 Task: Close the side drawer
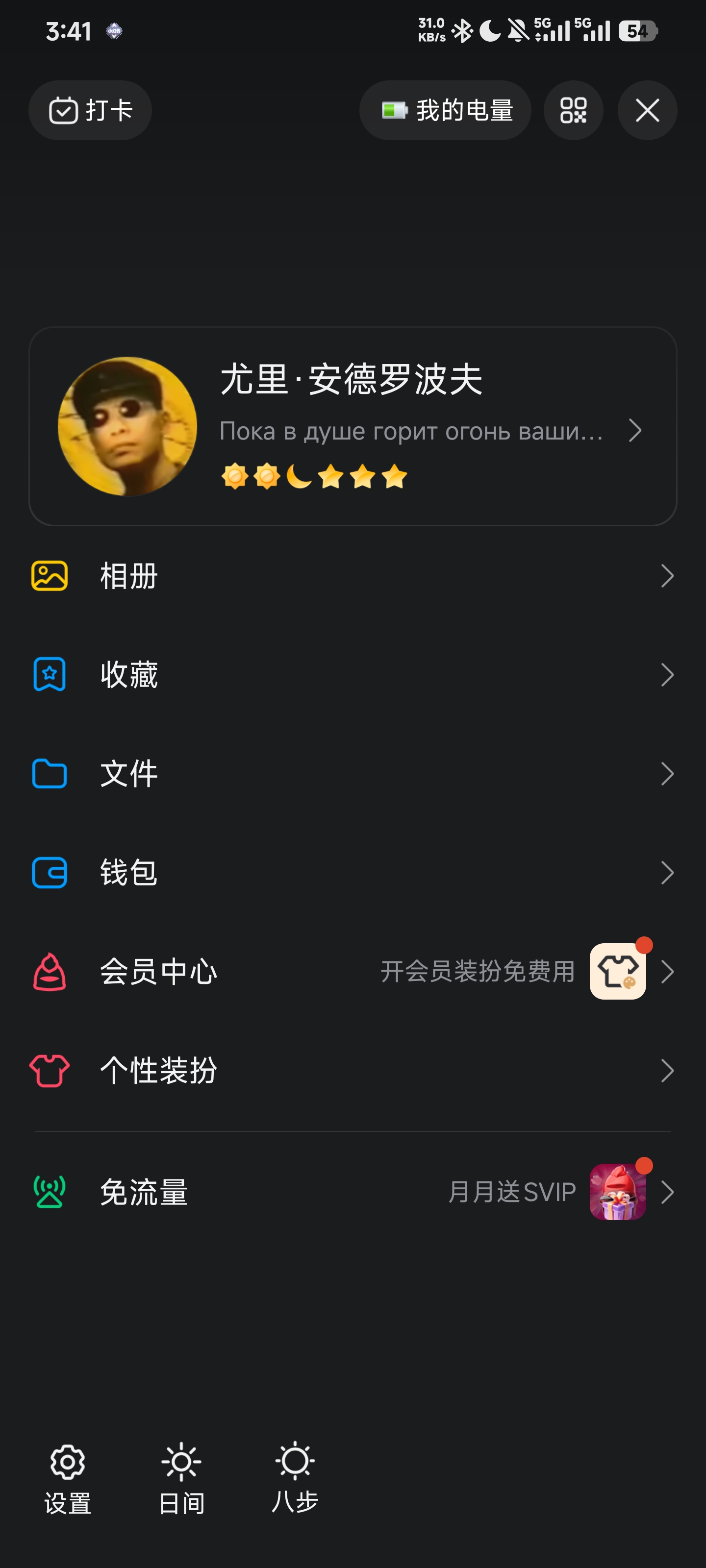click(x=647, y=110)
